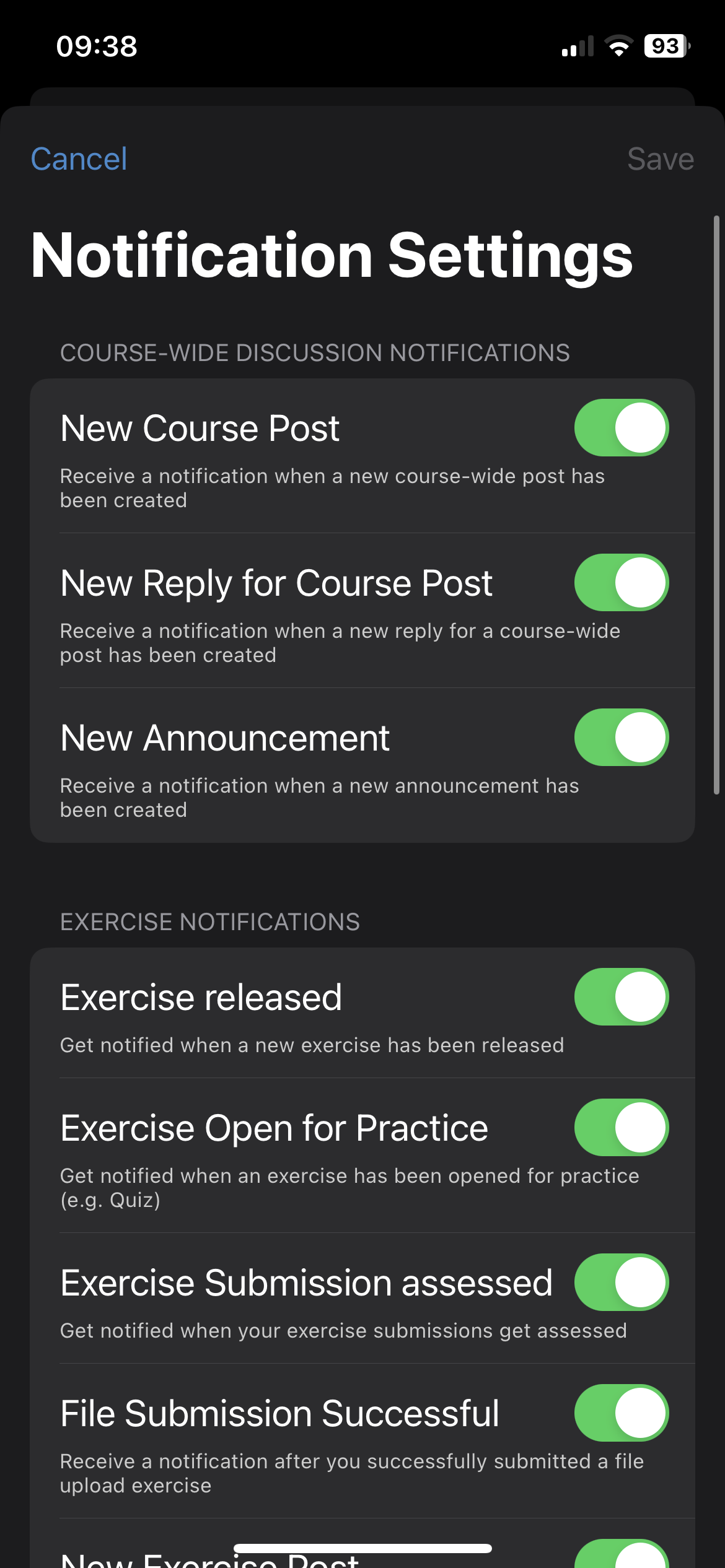The image size is (725, 1568).
Task: Disable New Announcement notifications
Action: (620, 737)
